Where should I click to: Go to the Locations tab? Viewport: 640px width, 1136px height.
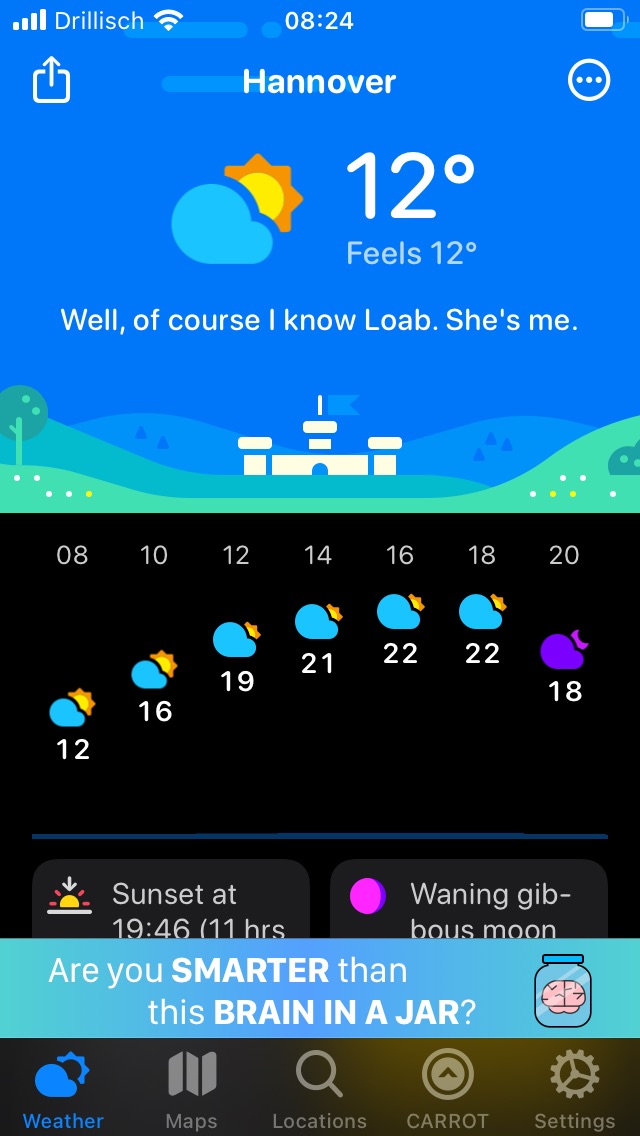point(319,1088)
